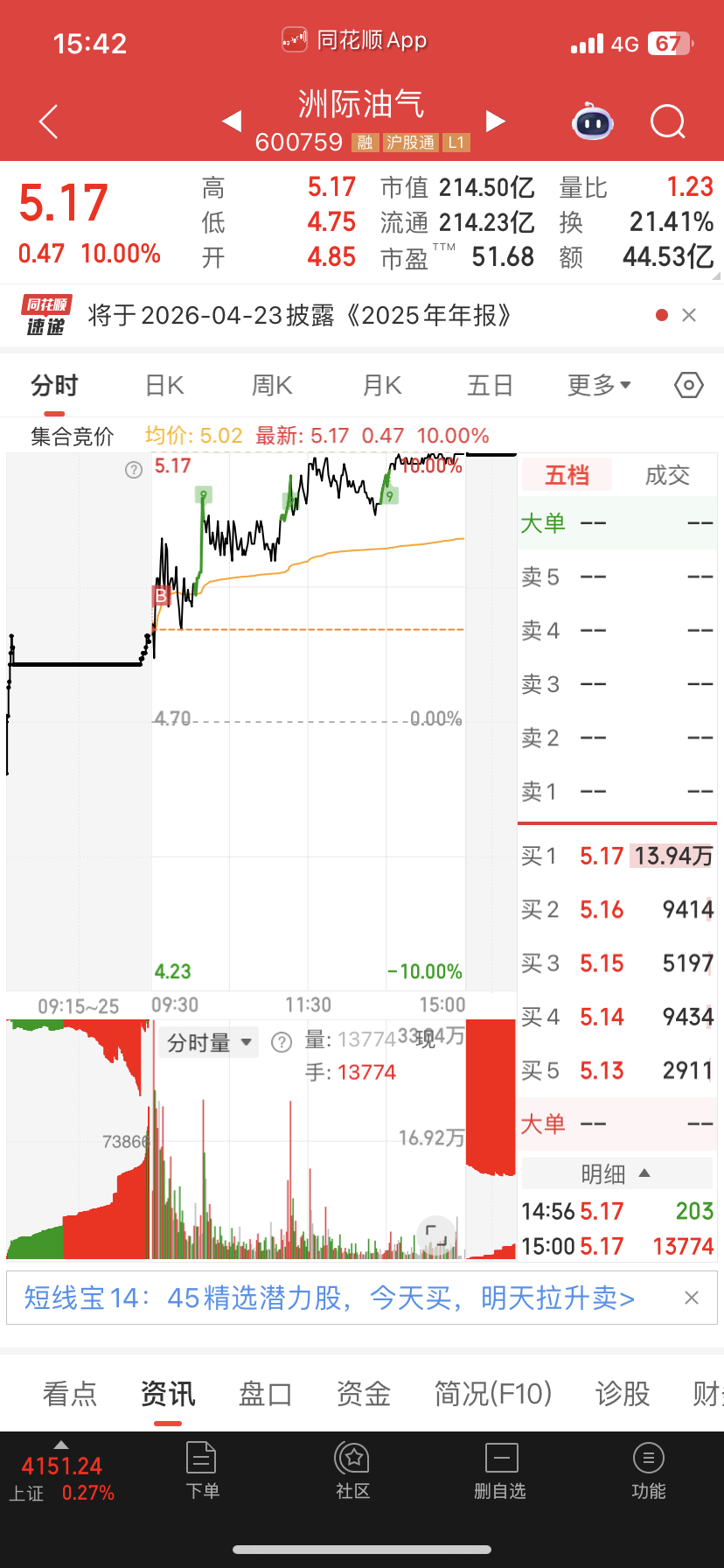Image resolution: width=724 pixels, height=1568 pixels.
Task: Expand the 更多 chart period dropdown
Action: pyautogui.click(x=599, y=385)
